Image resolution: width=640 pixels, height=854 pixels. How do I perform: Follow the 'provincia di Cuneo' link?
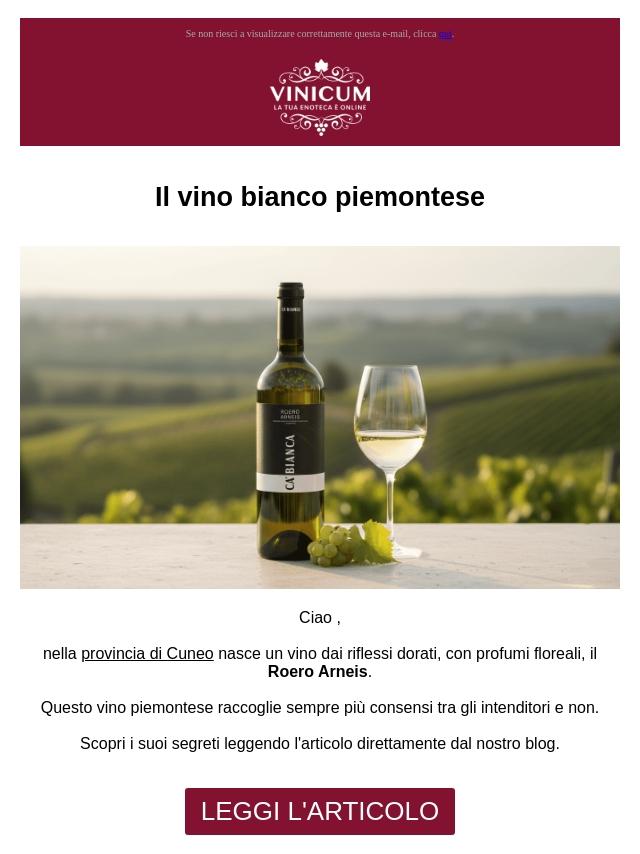[147, 653]
